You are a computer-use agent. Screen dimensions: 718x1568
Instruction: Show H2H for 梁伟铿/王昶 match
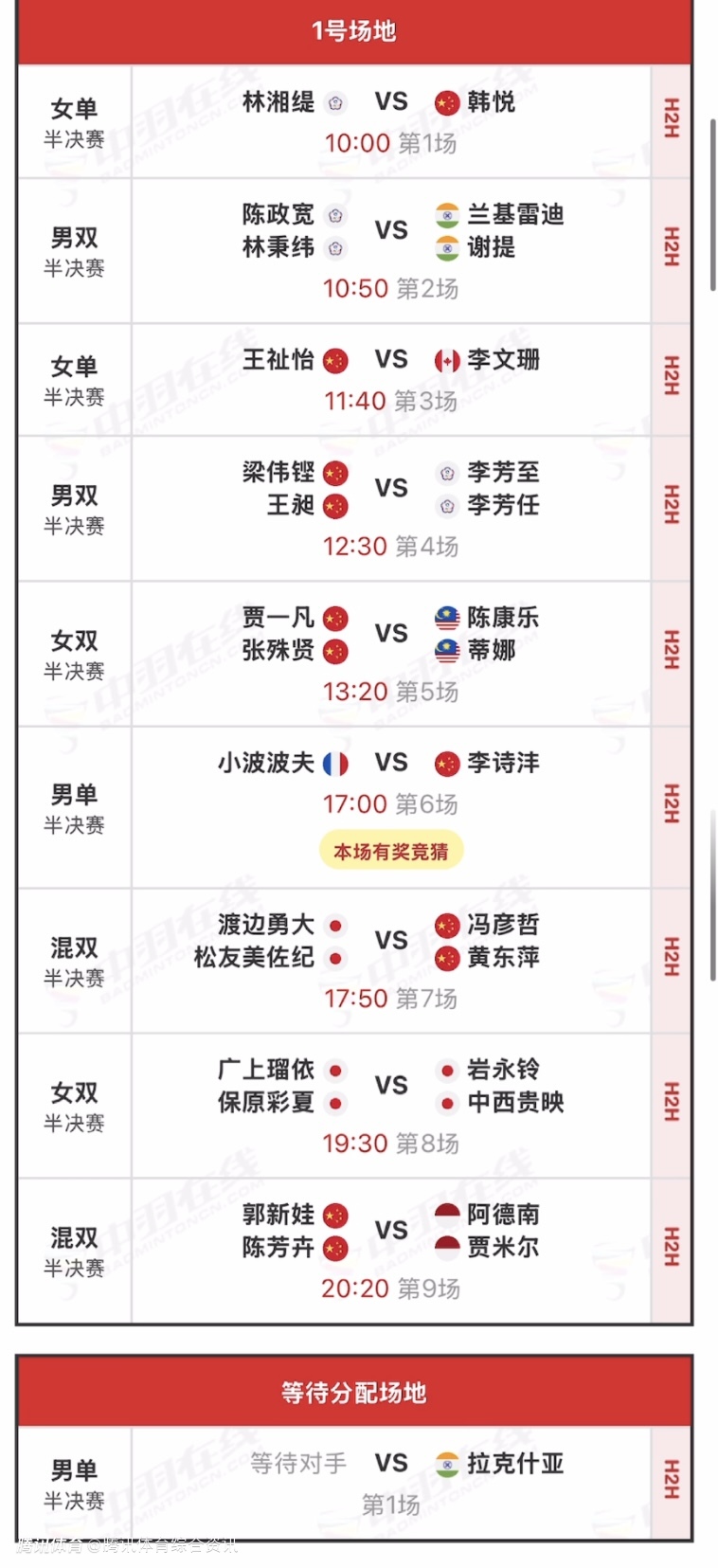pos(671,506)
